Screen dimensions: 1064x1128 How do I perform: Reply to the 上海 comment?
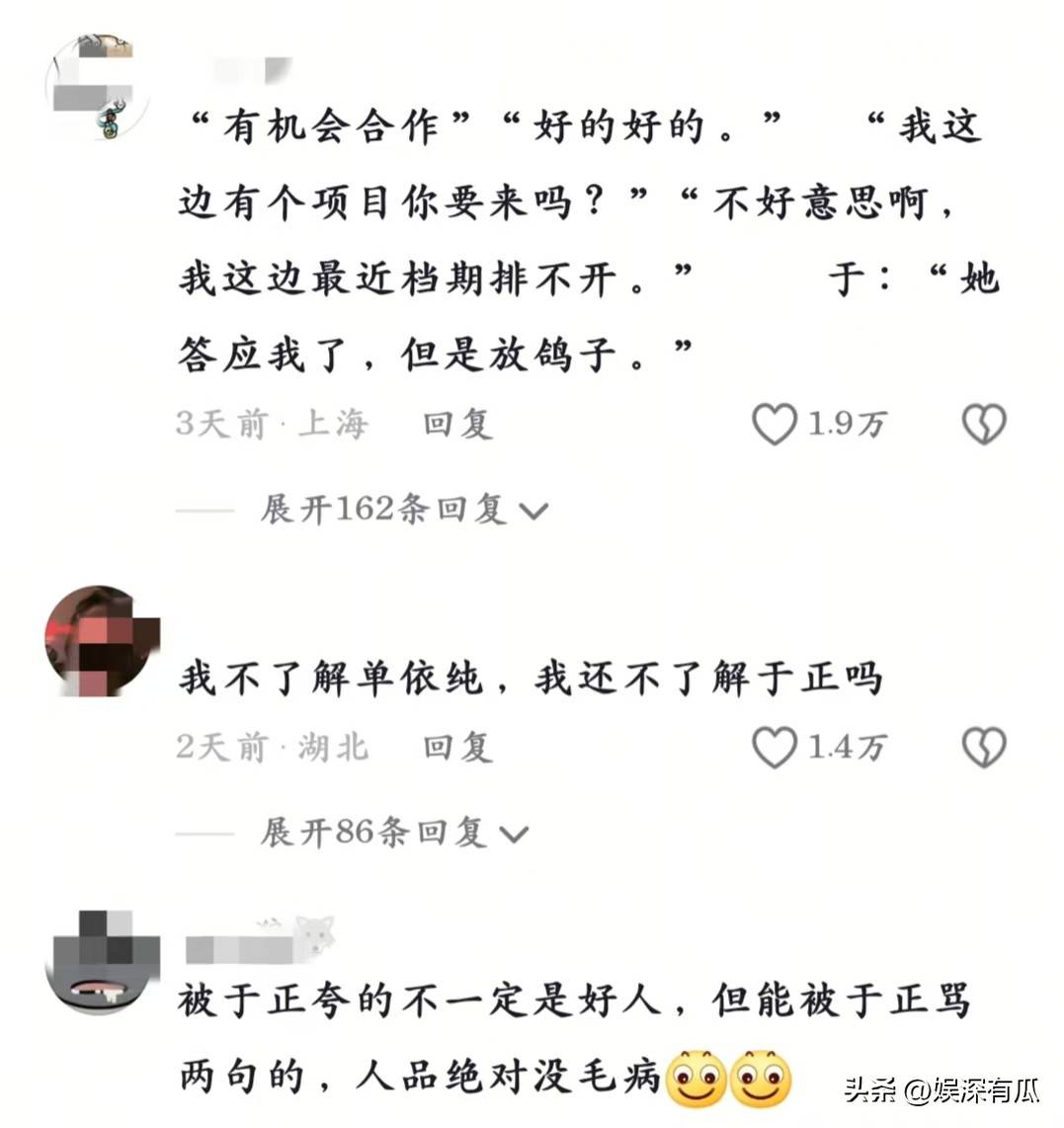pyautogui.click(x=456, y=424)
